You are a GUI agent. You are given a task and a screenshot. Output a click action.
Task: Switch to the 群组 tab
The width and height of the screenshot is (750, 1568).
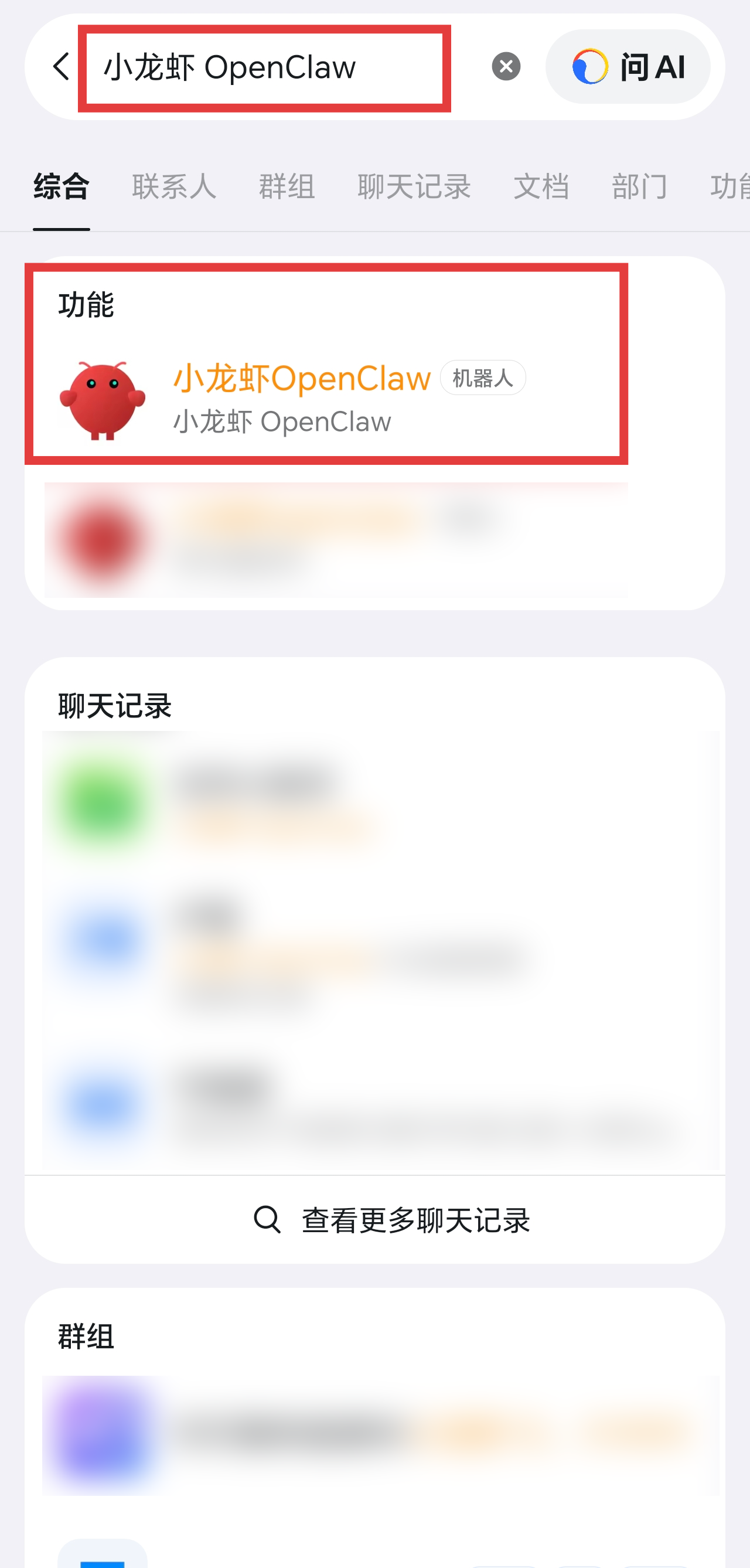tap(287, 186)
